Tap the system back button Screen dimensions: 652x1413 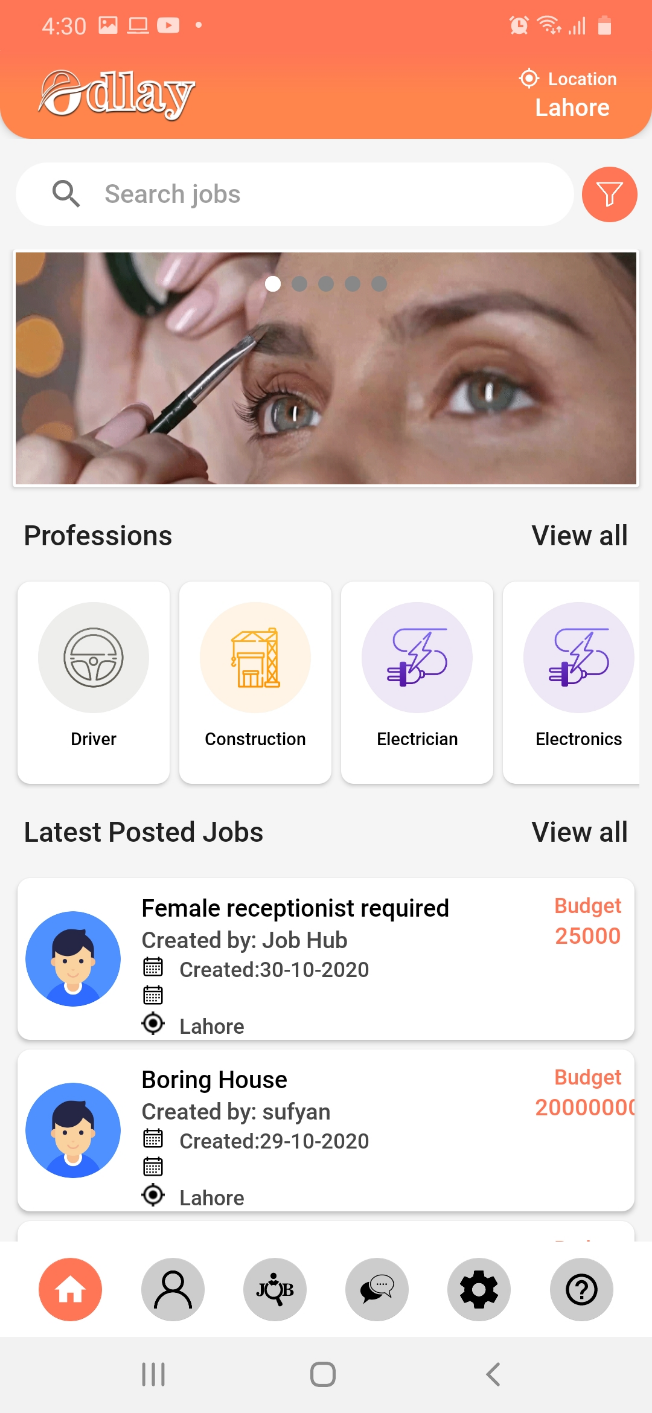pos(492,1374)
